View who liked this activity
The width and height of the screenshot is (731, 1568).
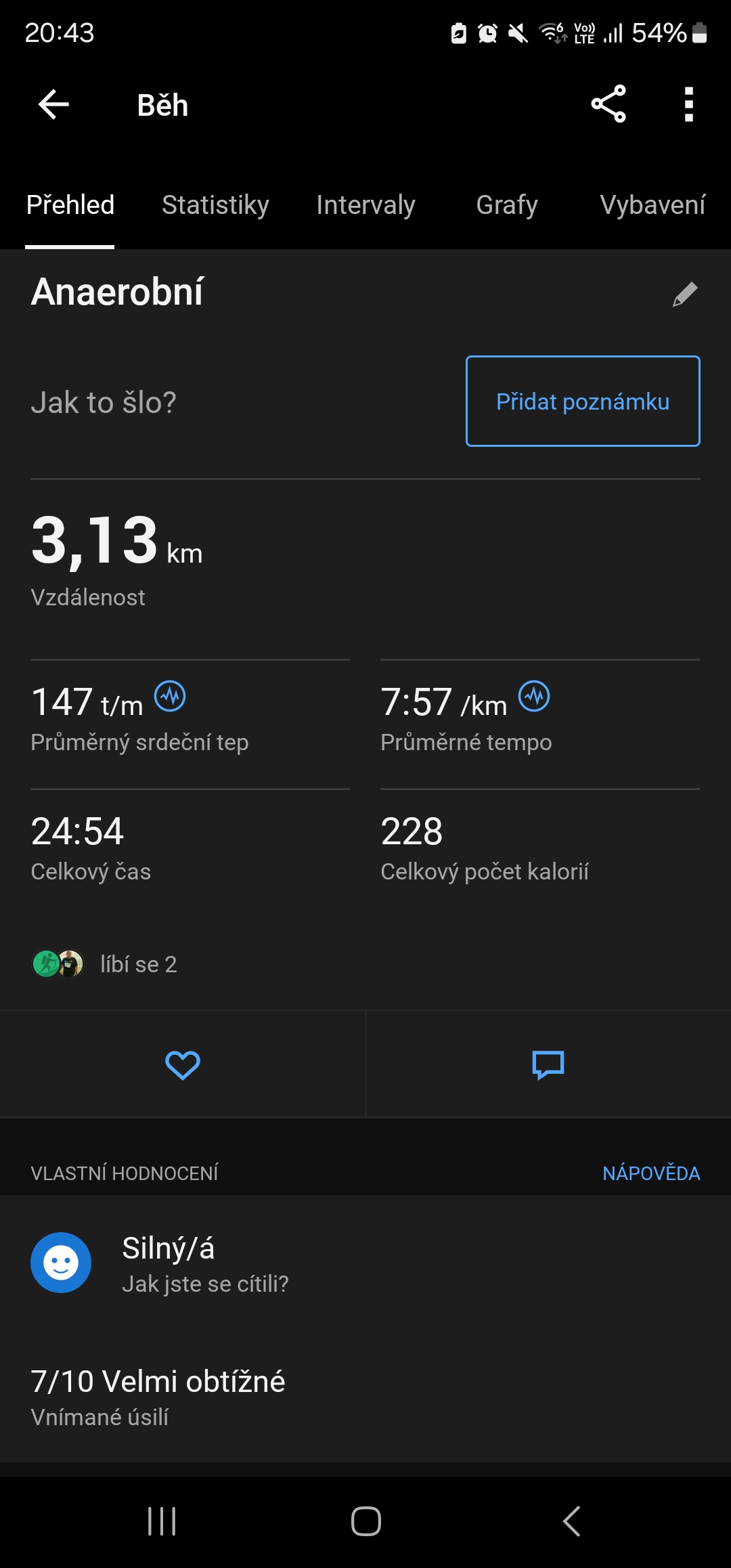point(105,964)
